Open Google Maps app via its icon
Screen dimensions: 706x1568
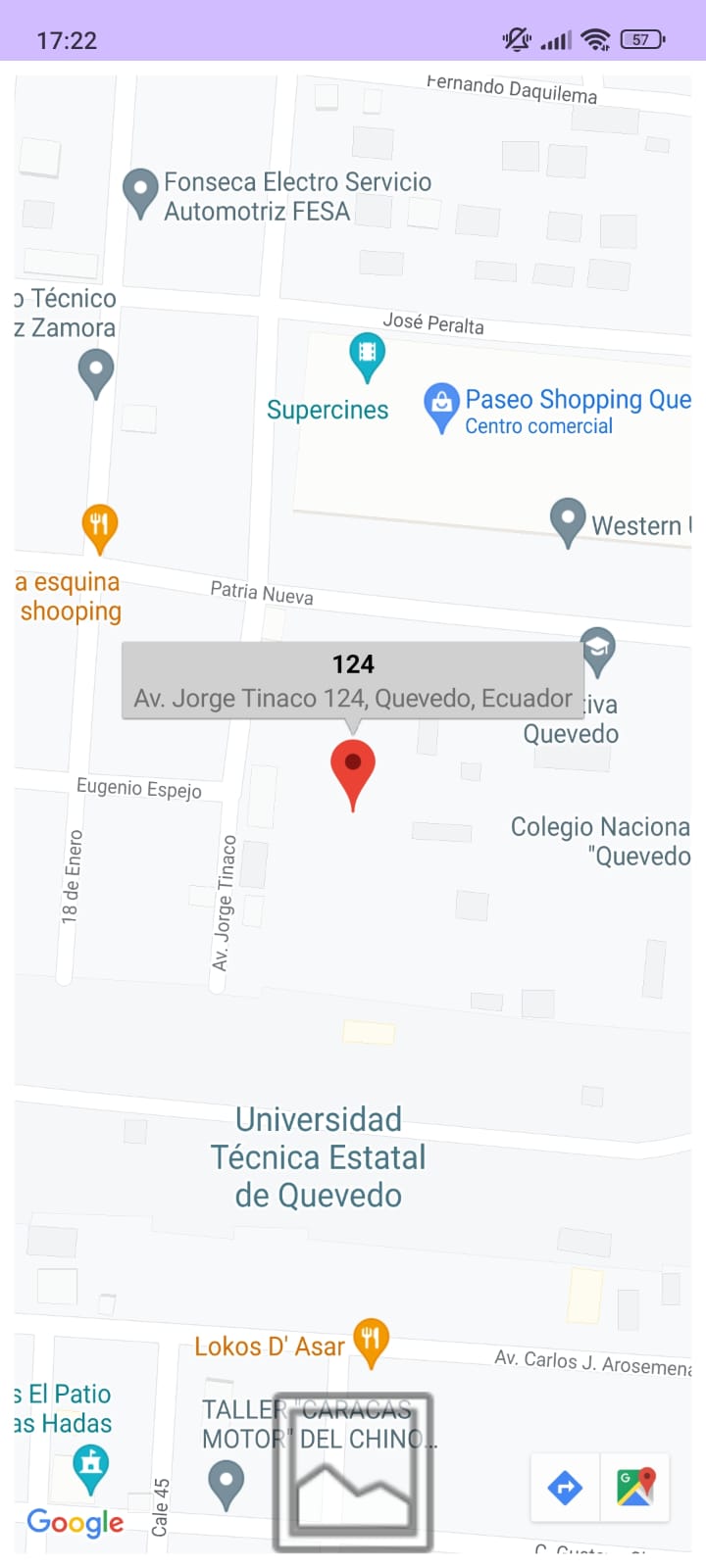(634, 1488)
